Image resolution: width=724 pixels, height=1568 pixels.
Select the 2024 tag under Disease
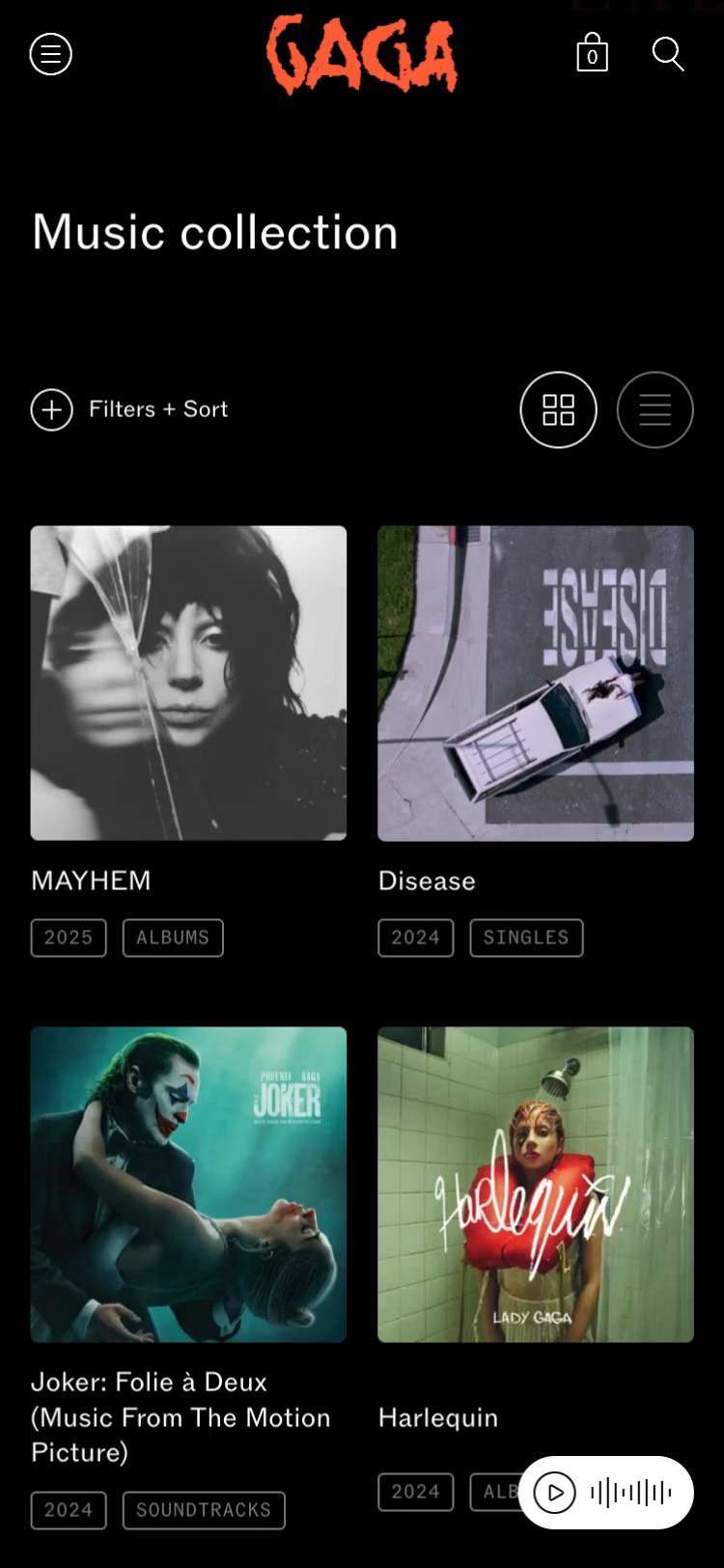pyautogui.click(x=415, y=938)
